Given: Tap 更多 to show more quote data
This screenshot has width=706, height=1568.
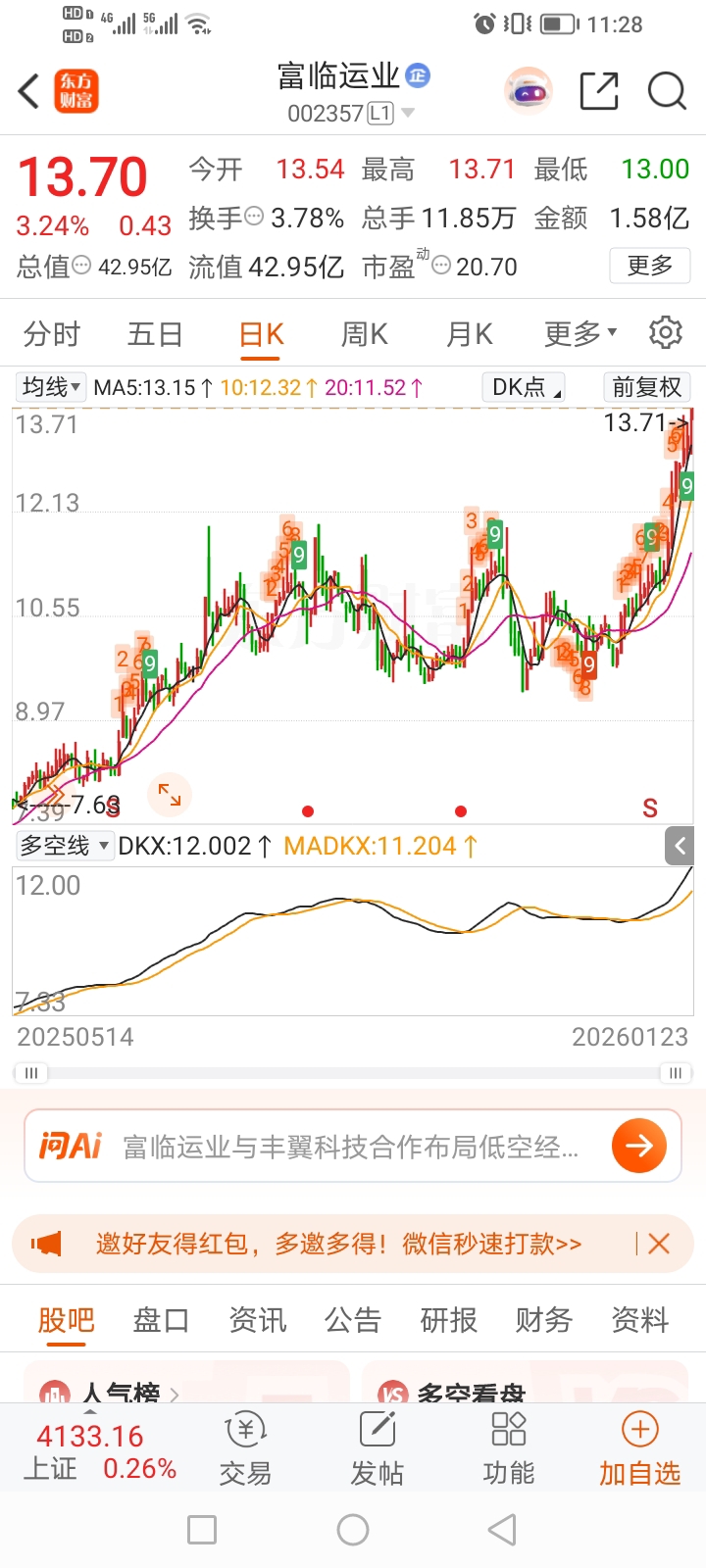Looking at the screenshot, I should (x=650, y=266).
